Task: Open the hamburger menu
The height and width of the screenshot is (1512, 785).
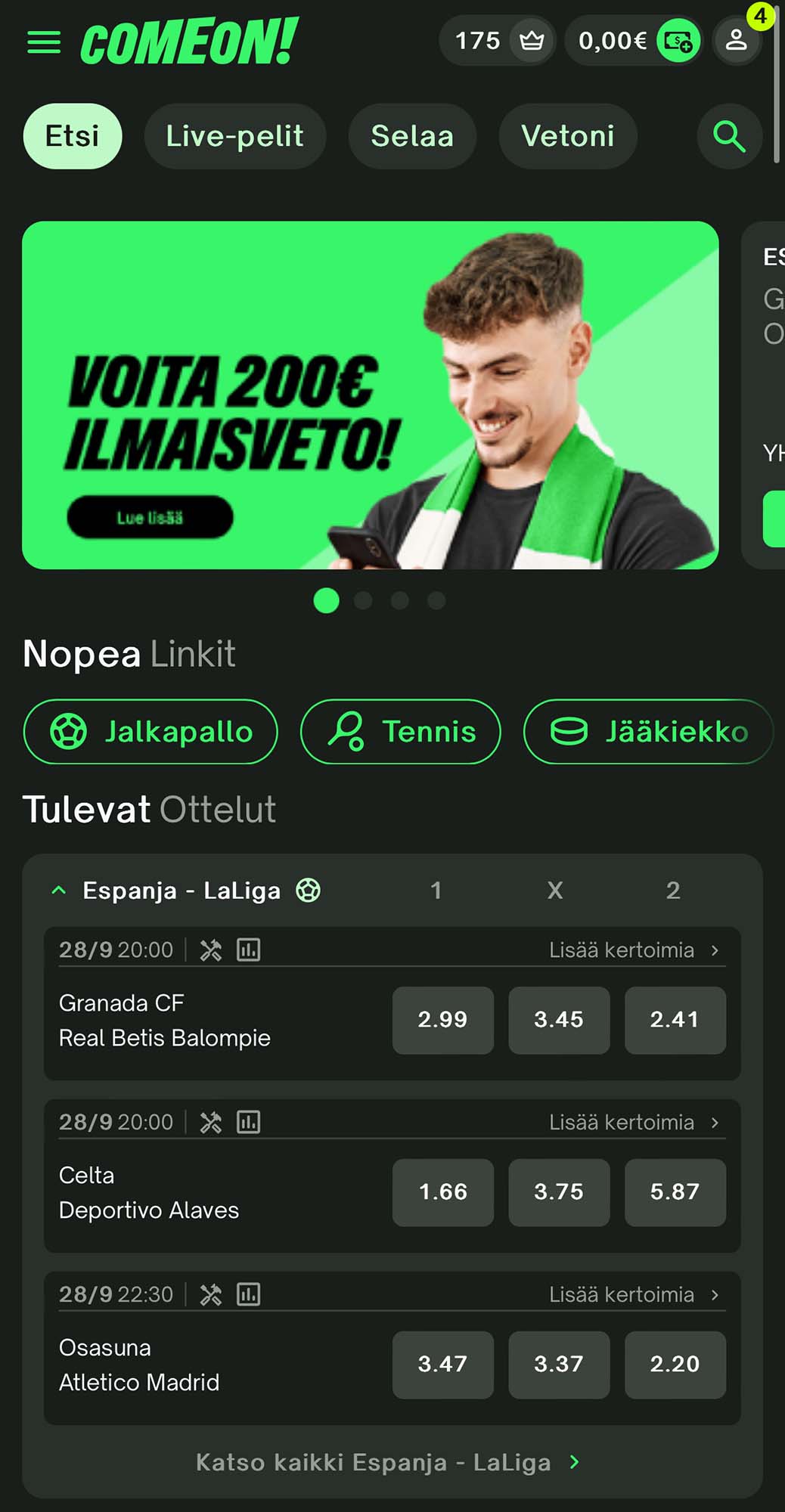Action: click(44, 42)
